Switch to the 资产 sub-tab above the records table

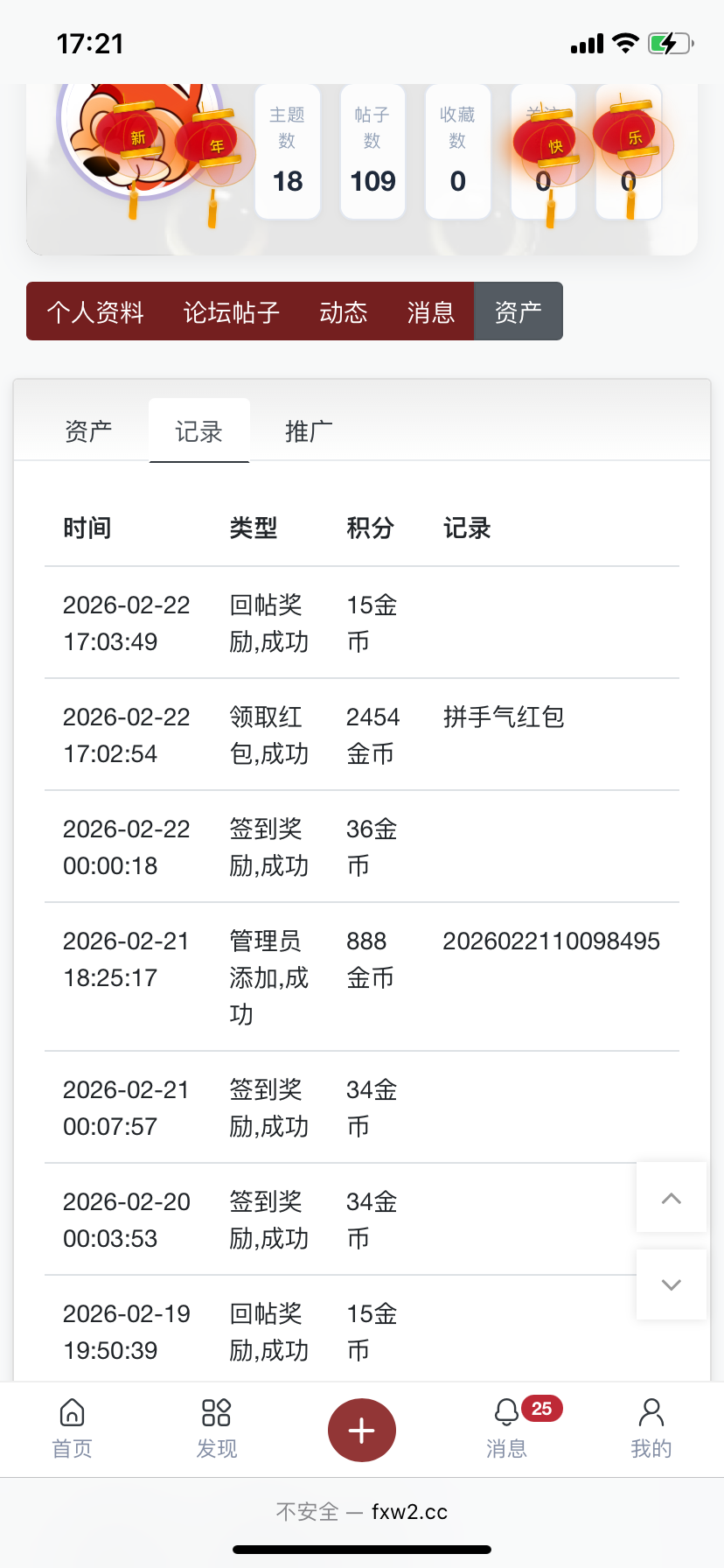pos(88,431)
